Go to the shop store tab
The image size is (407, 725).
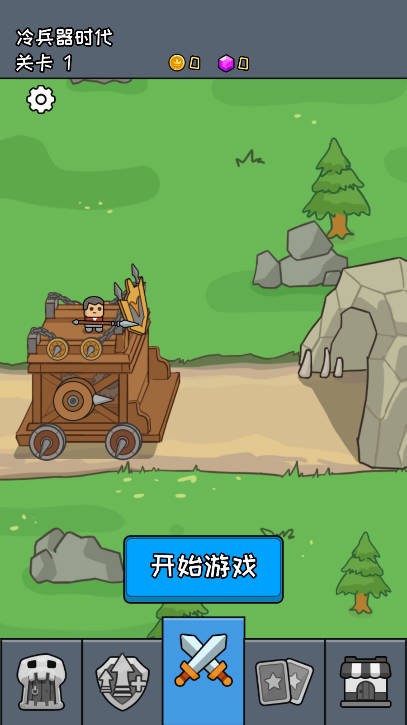[366, 682]
